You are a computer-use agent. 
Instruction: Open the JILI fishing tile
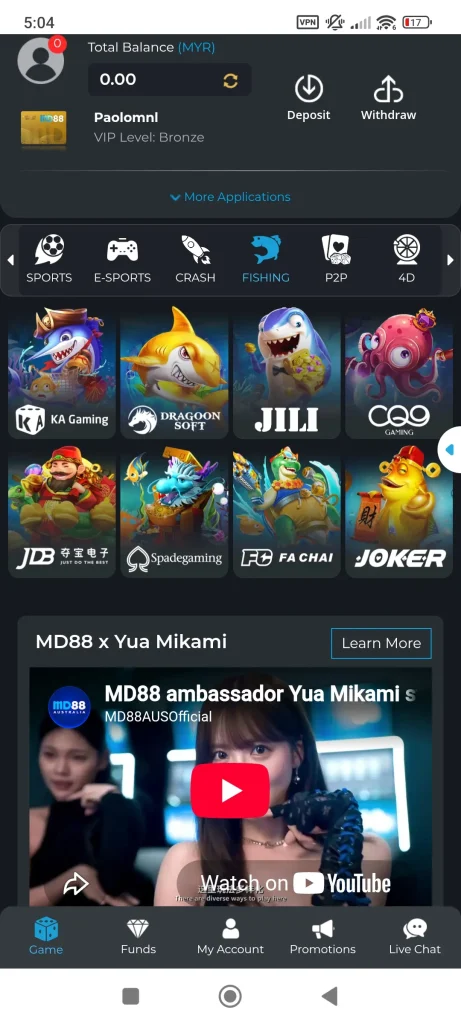(287, 372)
